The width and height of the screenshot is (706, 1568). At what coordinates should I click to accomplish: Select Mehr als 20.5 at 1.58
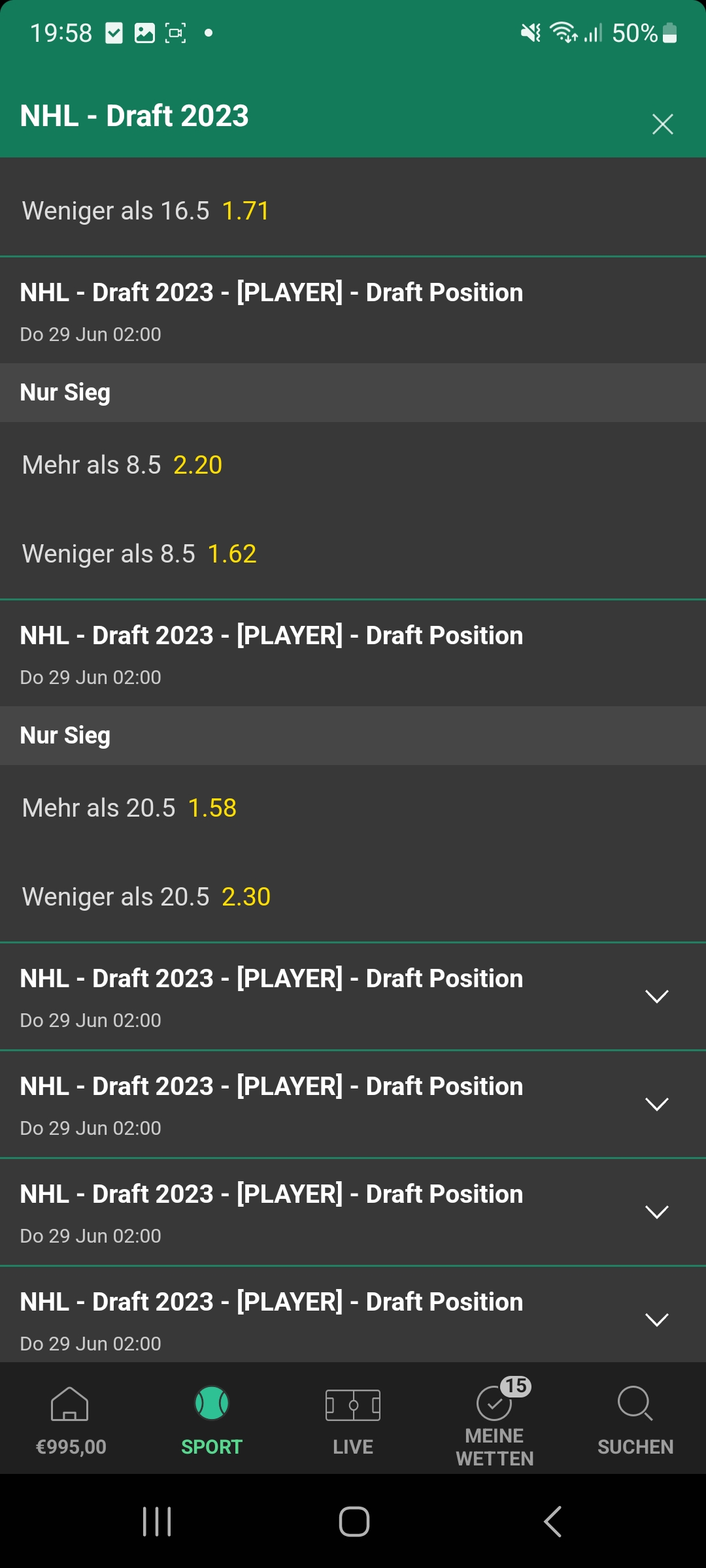point(353,808)
